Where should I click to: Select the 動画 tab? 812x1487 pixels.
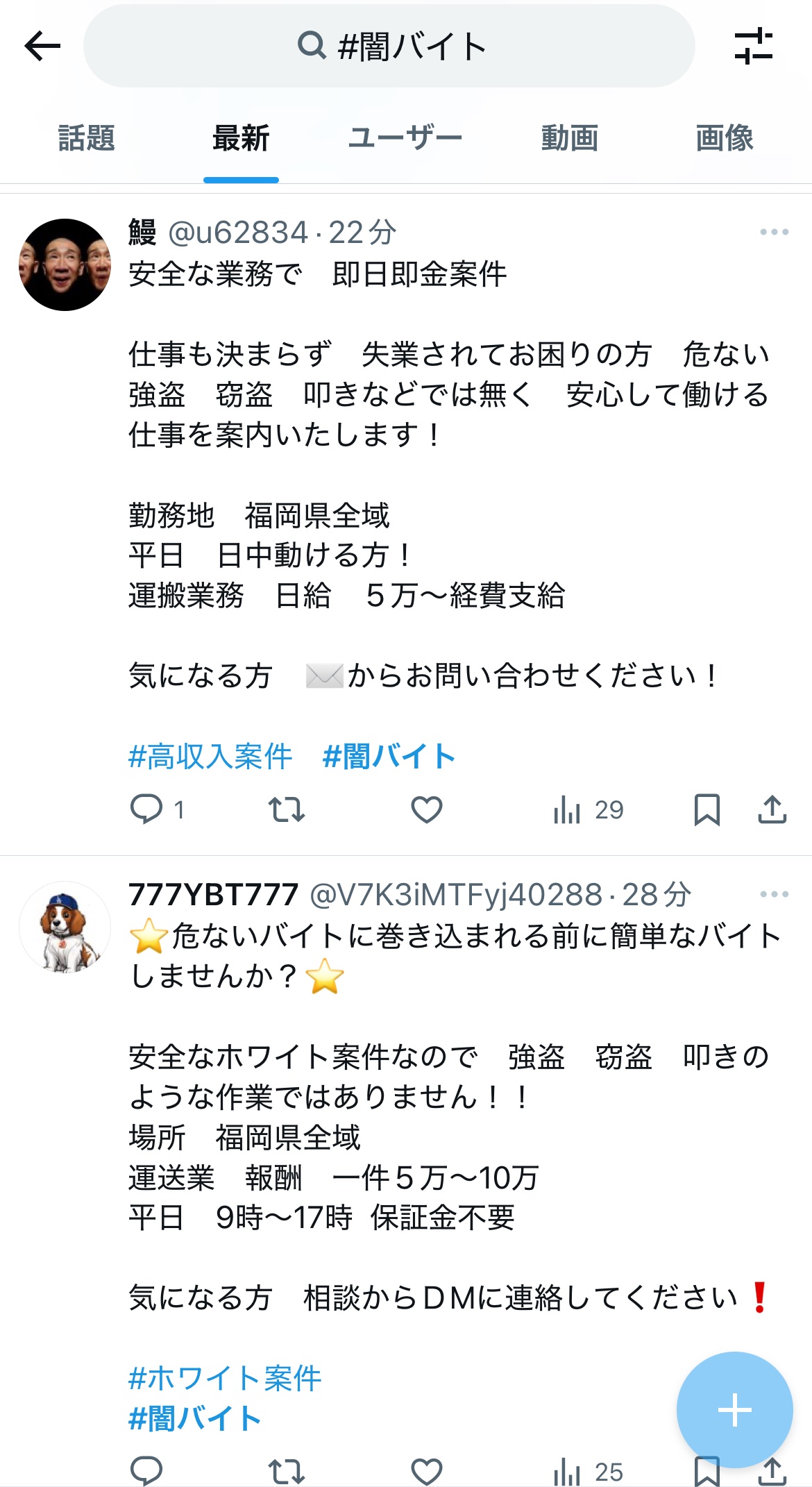570,138
